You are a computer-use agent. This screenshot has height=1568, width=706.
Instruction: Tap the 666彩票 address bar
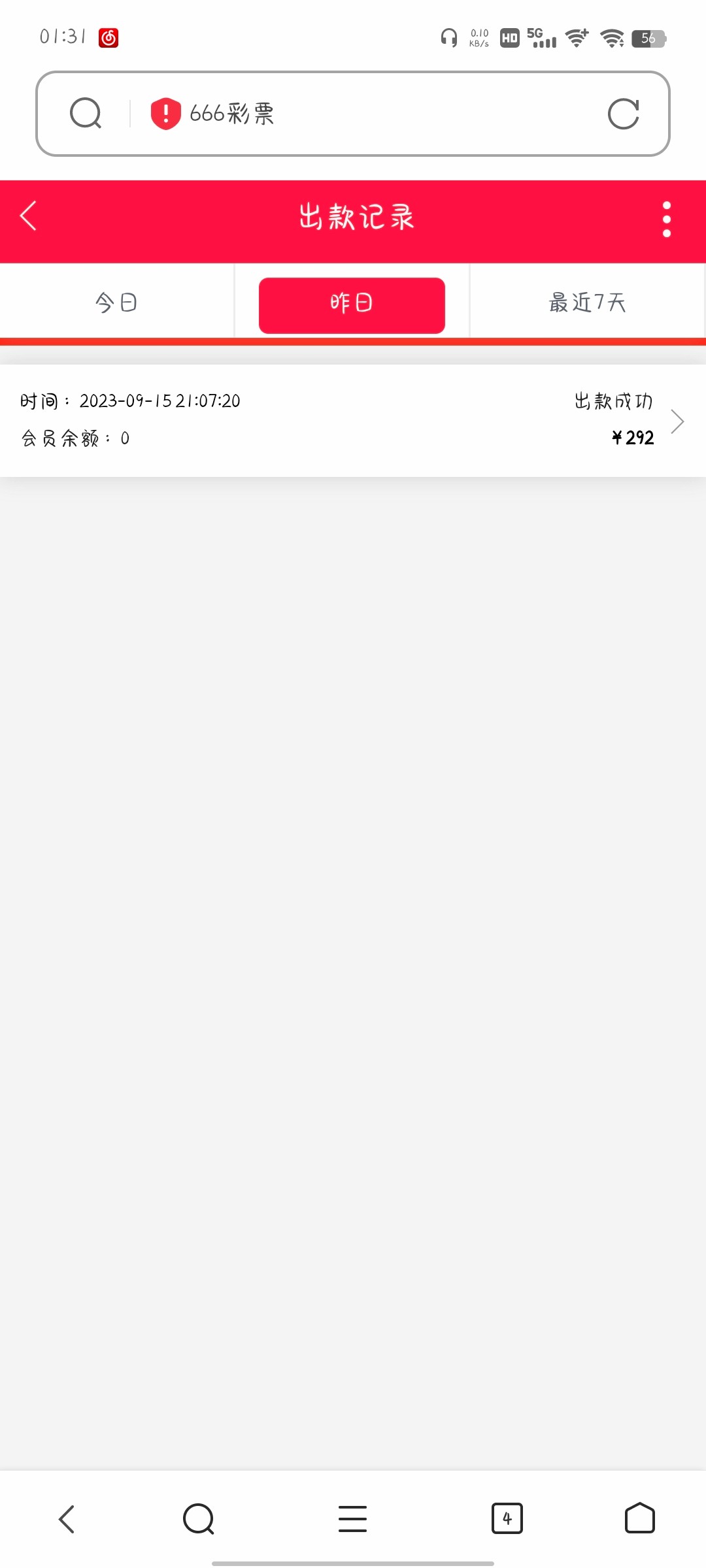click(x=392, y=114)
